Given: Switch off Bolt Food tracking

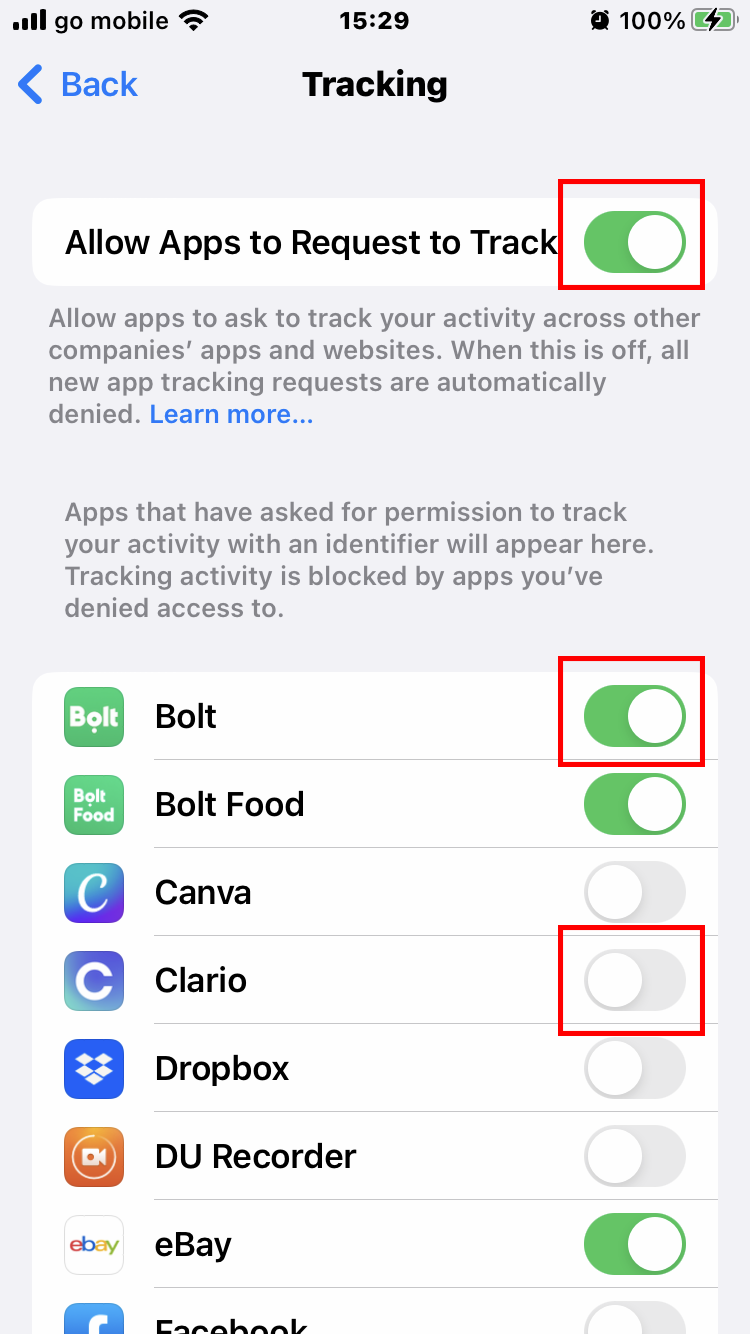Looking at the screenshot, I should 635,804.
